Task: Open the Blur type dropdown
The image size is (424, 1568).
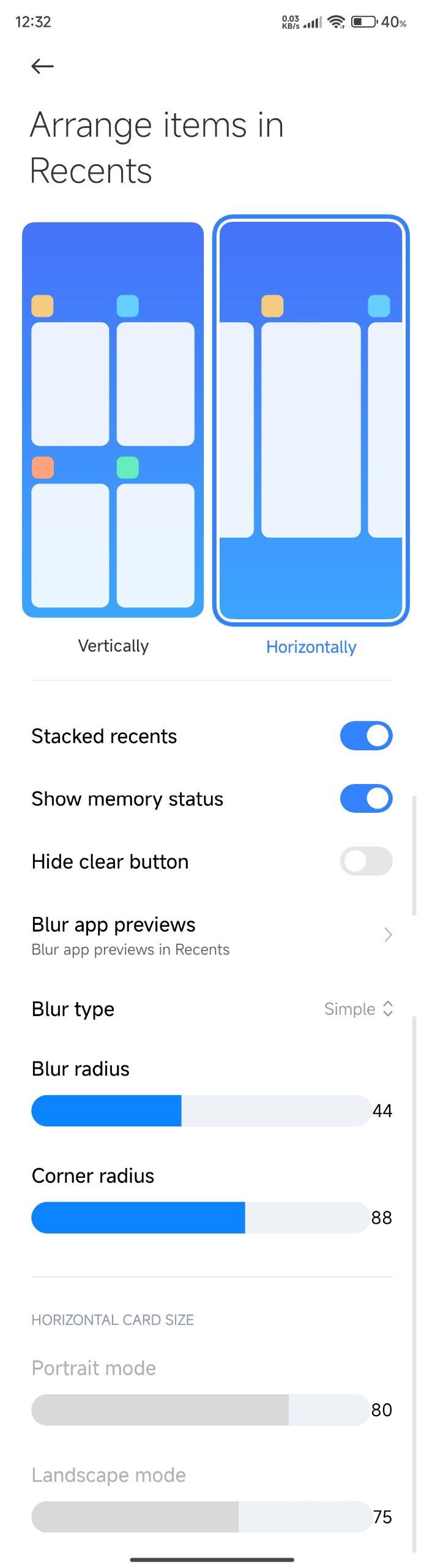Action: 358,1009
